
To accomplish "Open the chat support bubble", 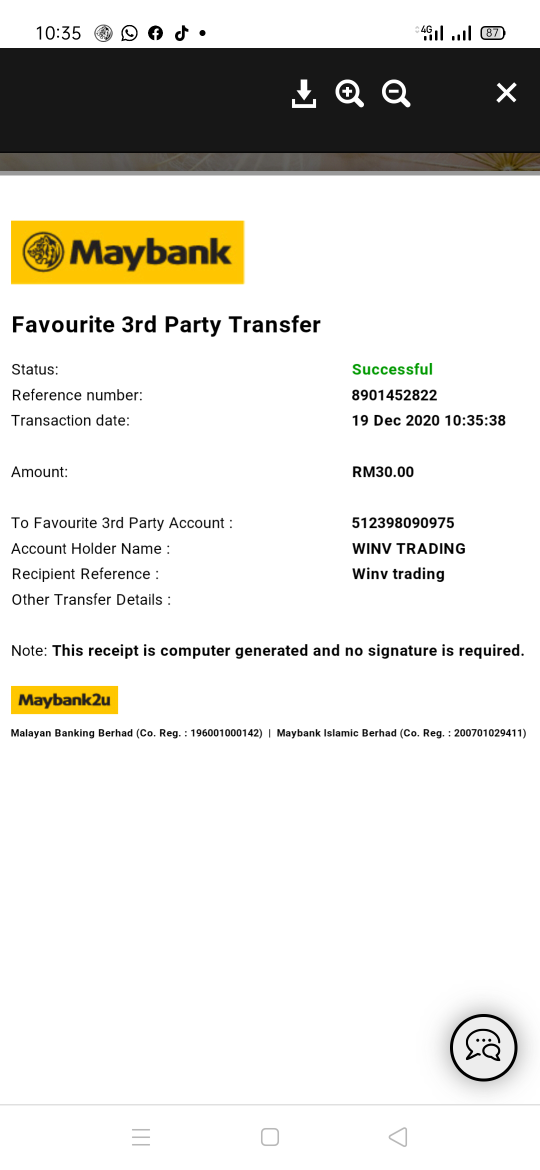I will 484,1048.
